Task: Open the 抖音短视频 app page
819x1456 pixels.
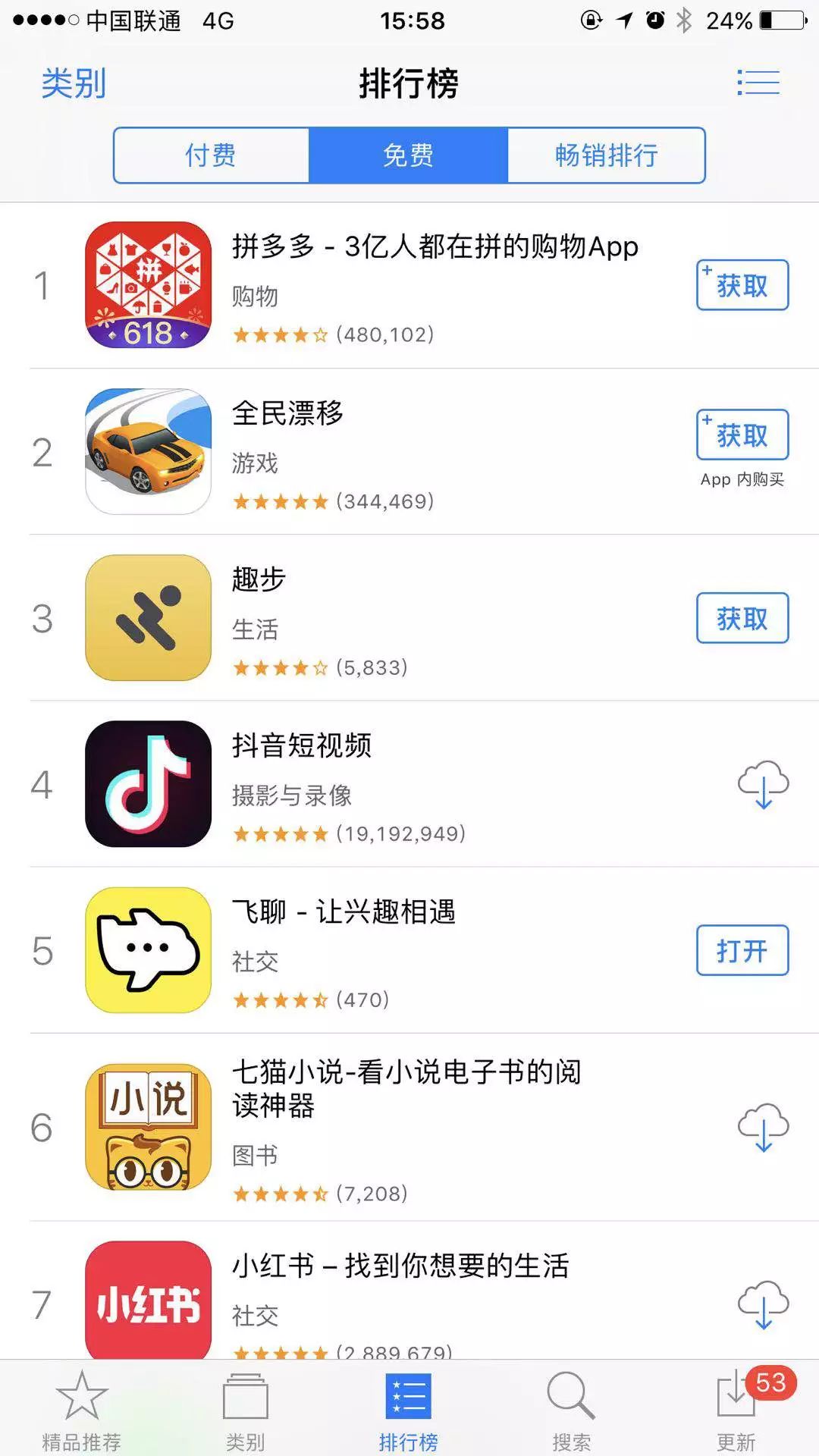Action: (379, 784)
